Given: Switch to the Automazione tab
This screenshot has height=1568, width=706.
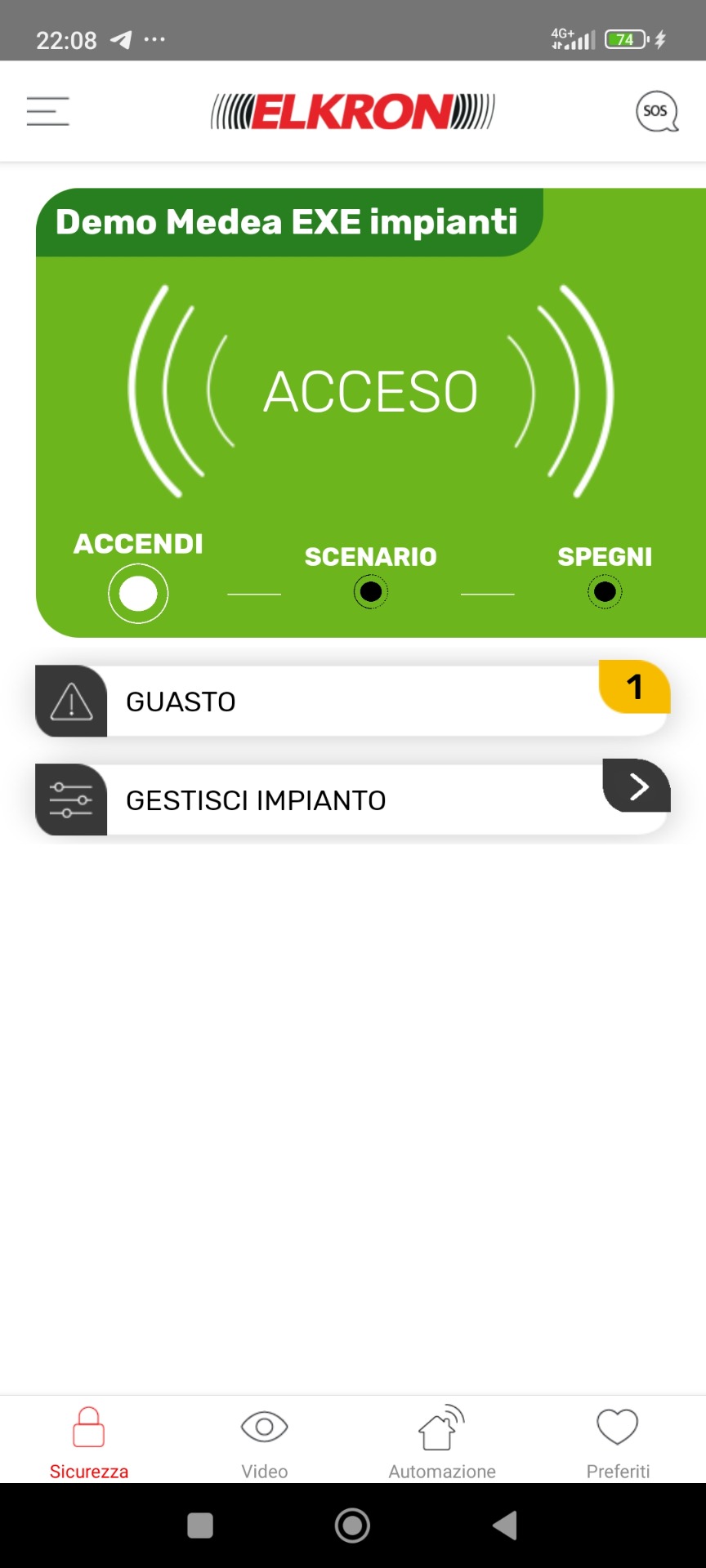Looking at the screenshot, I should (x=441, y=1442).
